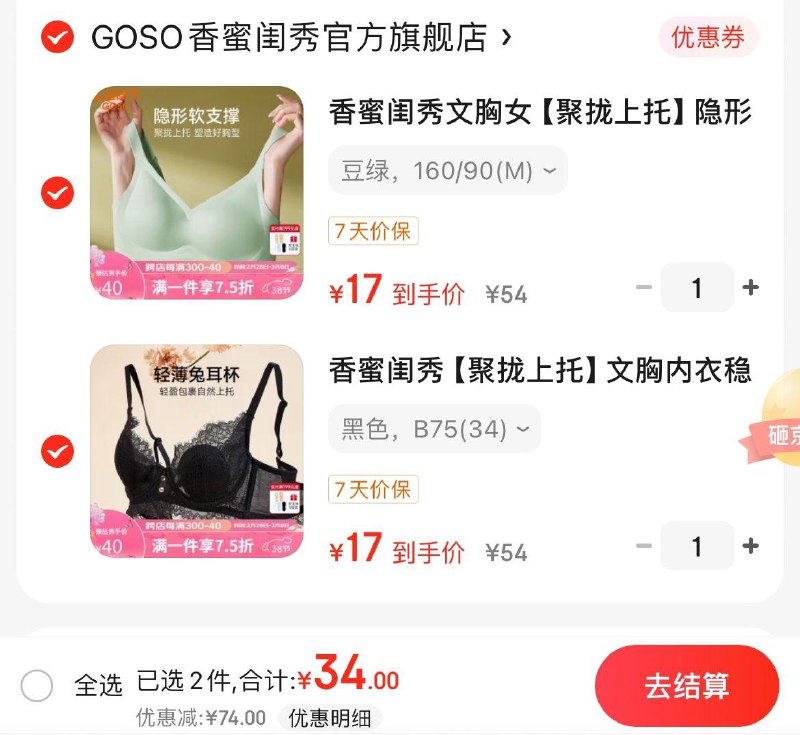
Task: Open the black lace bra product image
Action: (197, 451)
